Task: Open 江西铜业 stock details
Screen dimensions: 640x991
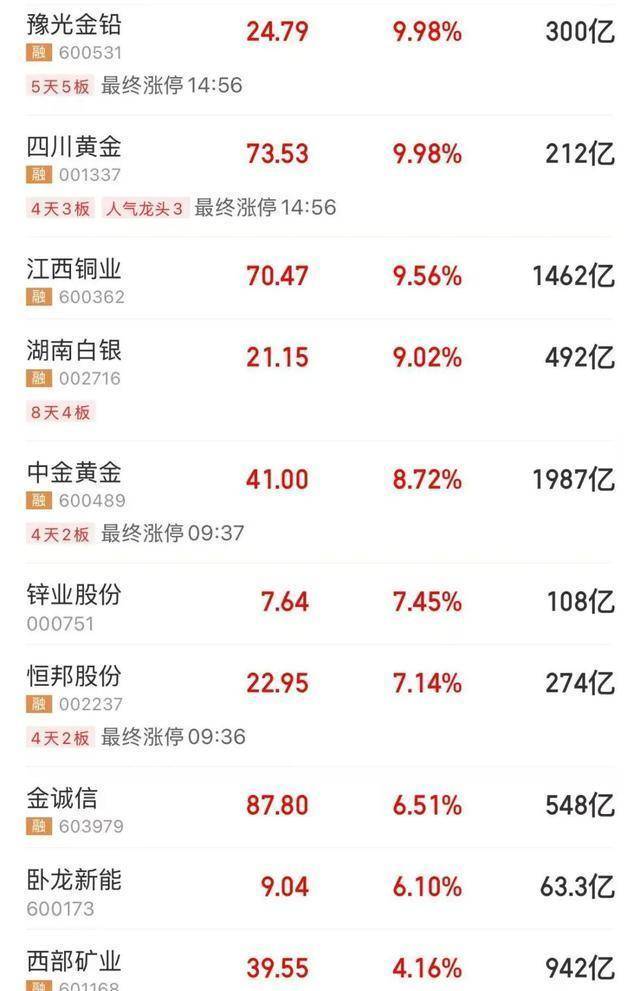Action: tap(74, 270)
